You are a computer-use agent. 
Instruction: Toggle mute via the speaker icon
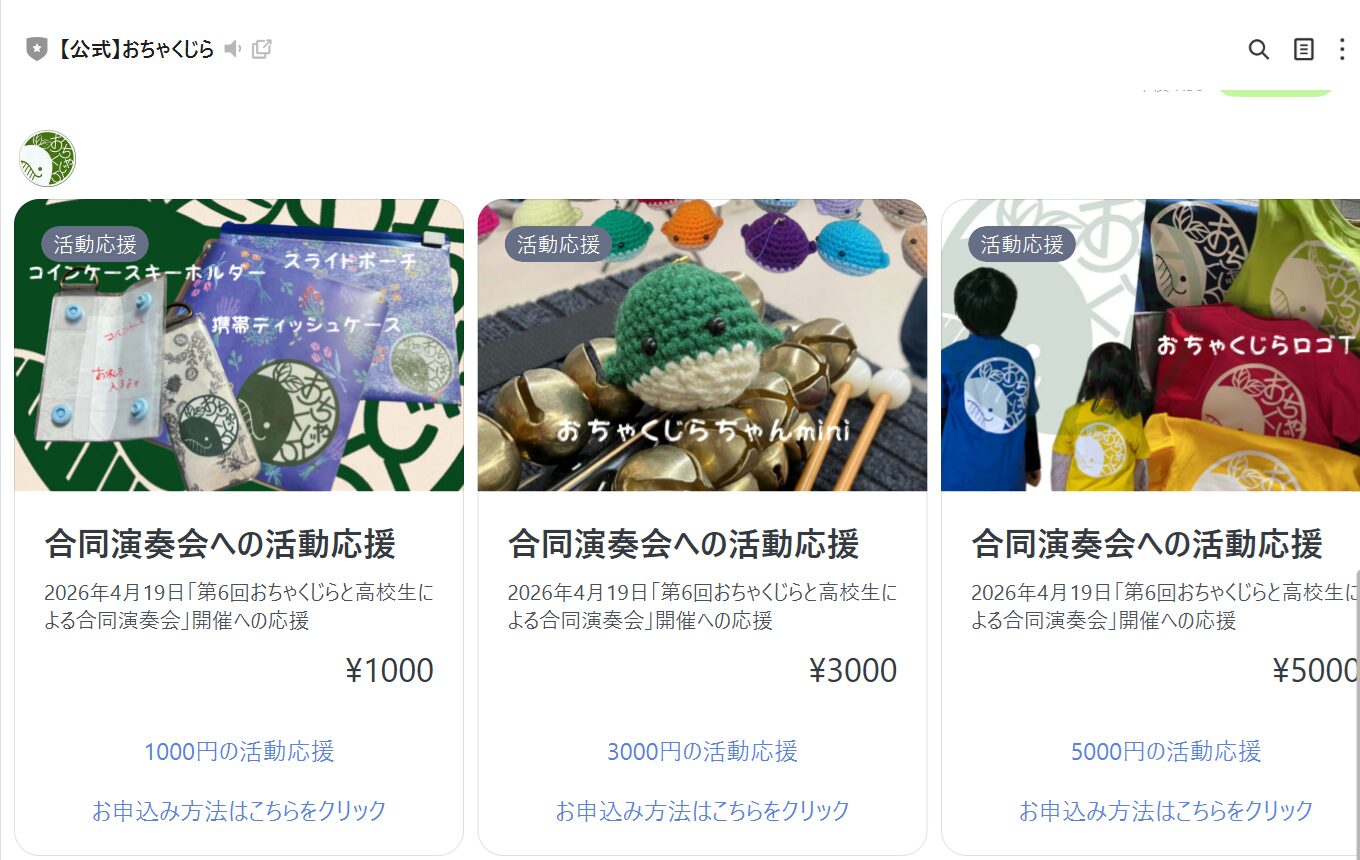[x=233, y=49]
